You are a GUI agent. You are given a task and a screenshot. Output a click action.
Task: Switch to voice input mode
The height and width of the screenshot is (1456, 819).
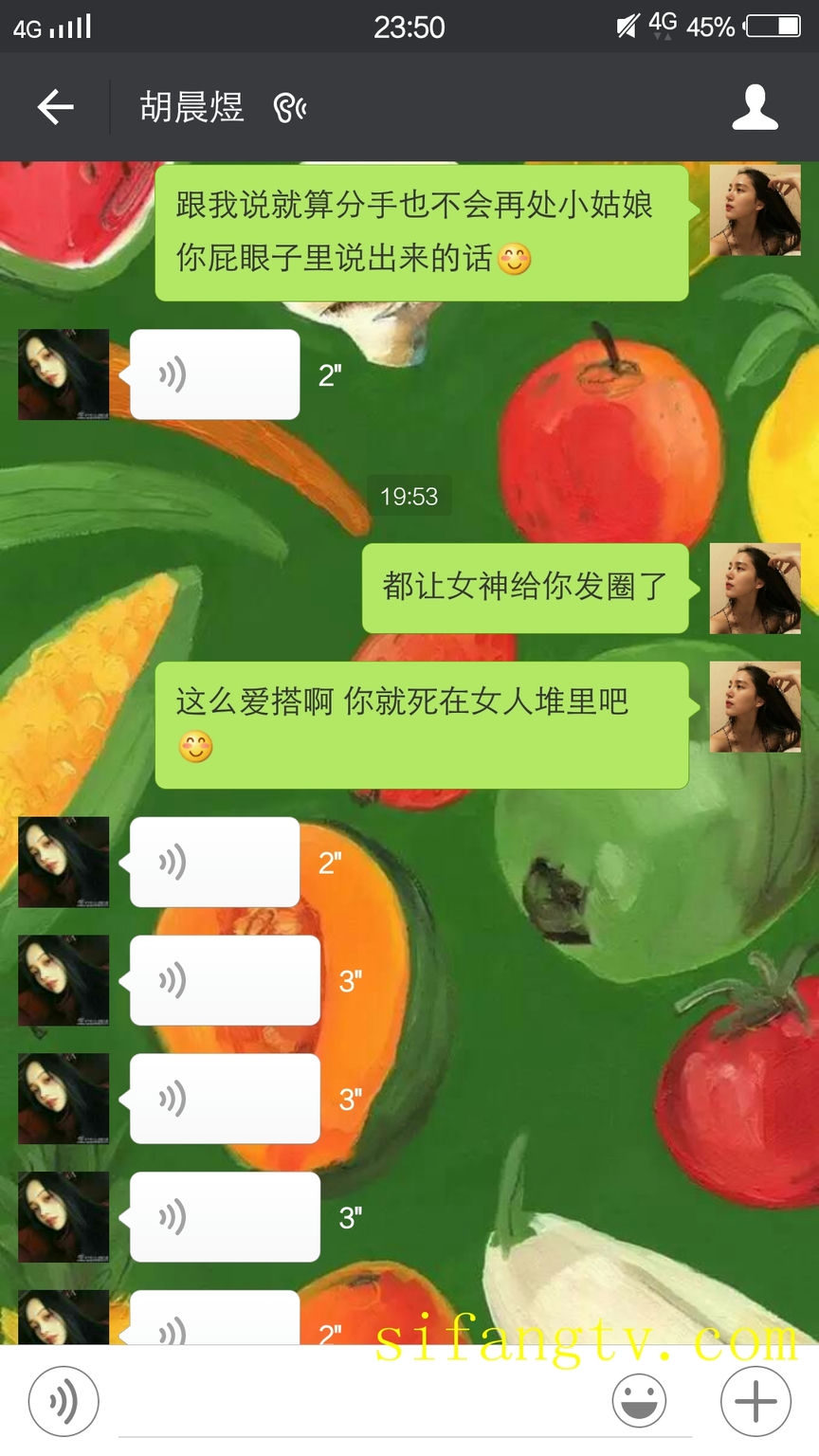(x=64, y=1400)
